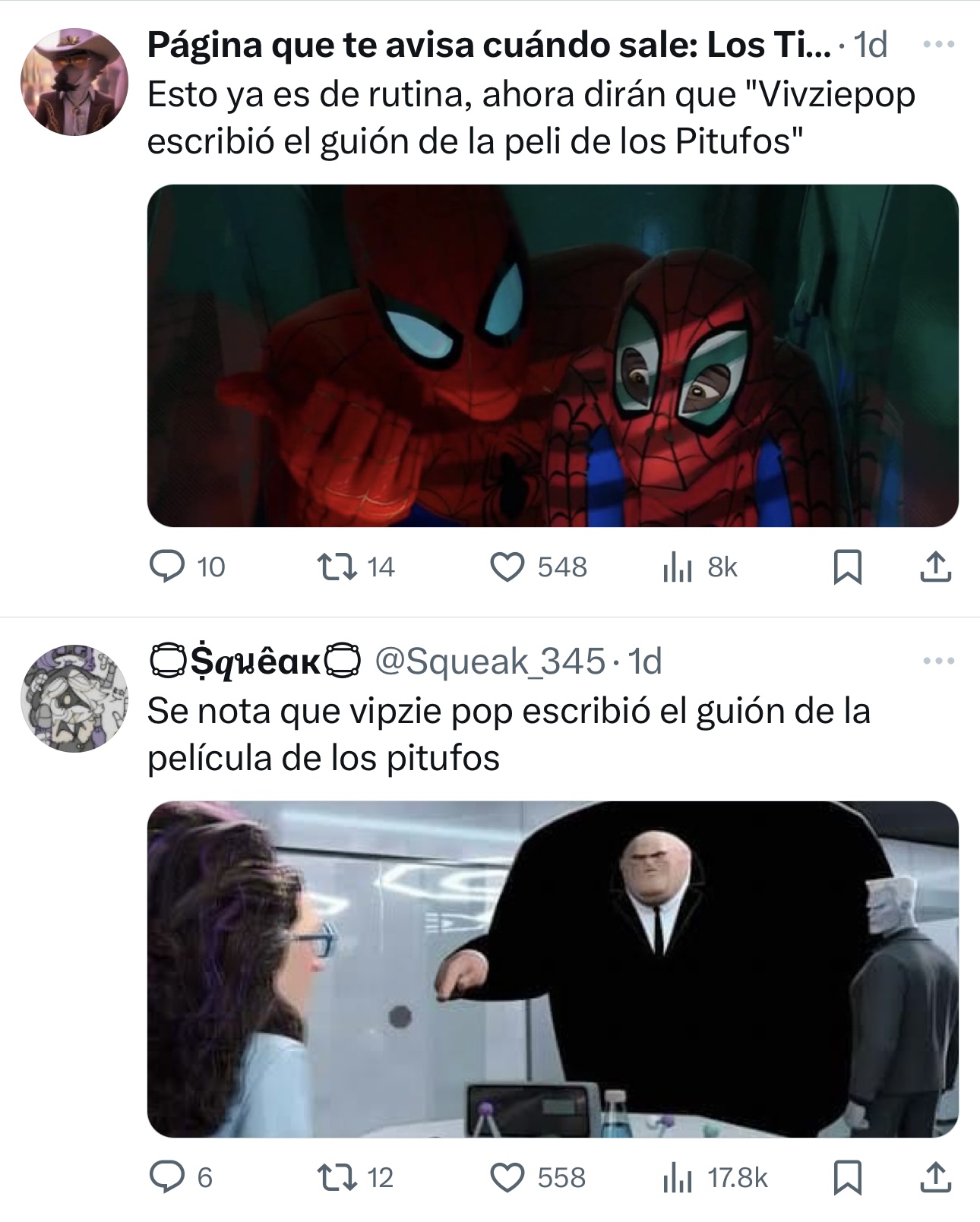Open Squeak_345's profile avatar
Screen dimensions: 980x1222
pyautogui.click(x=74, y=699)
